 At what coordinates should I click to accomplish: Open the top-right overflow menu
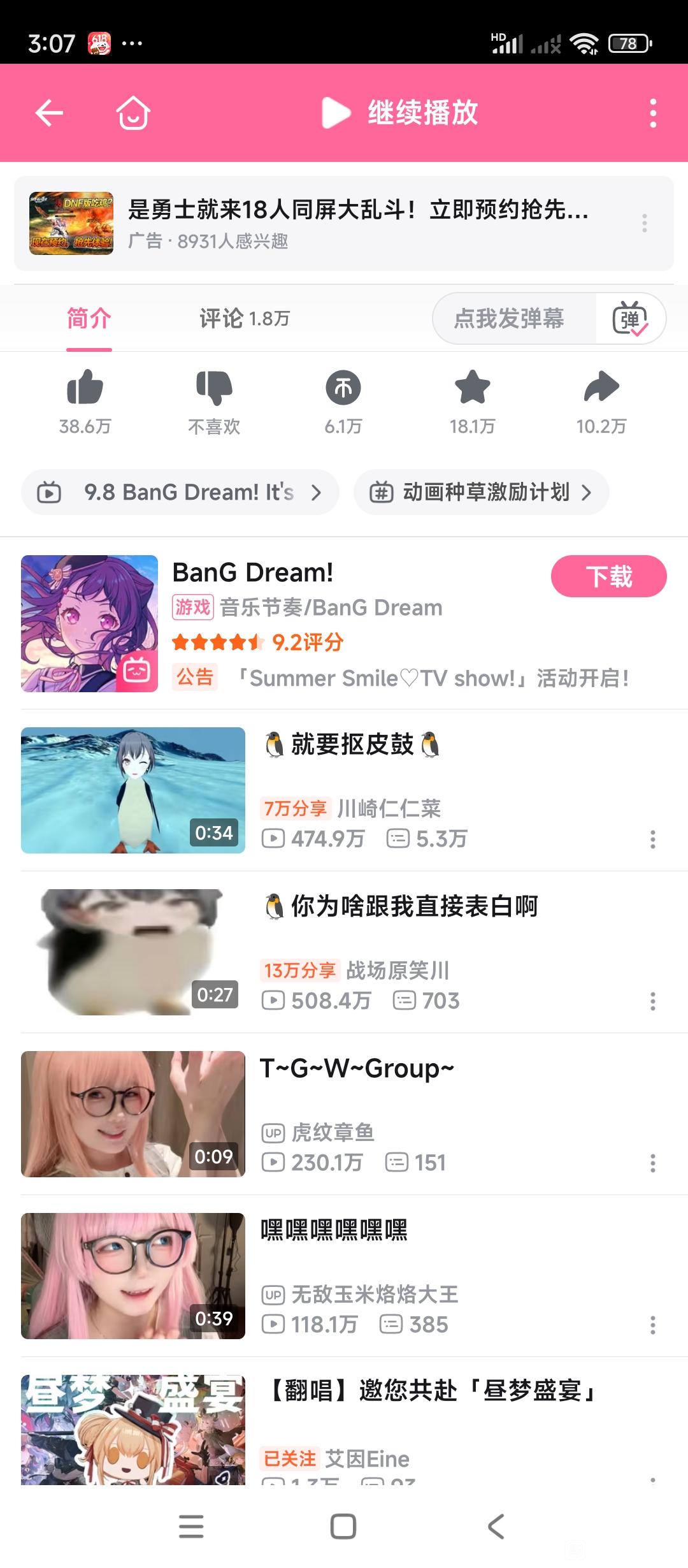pos(653,113)
